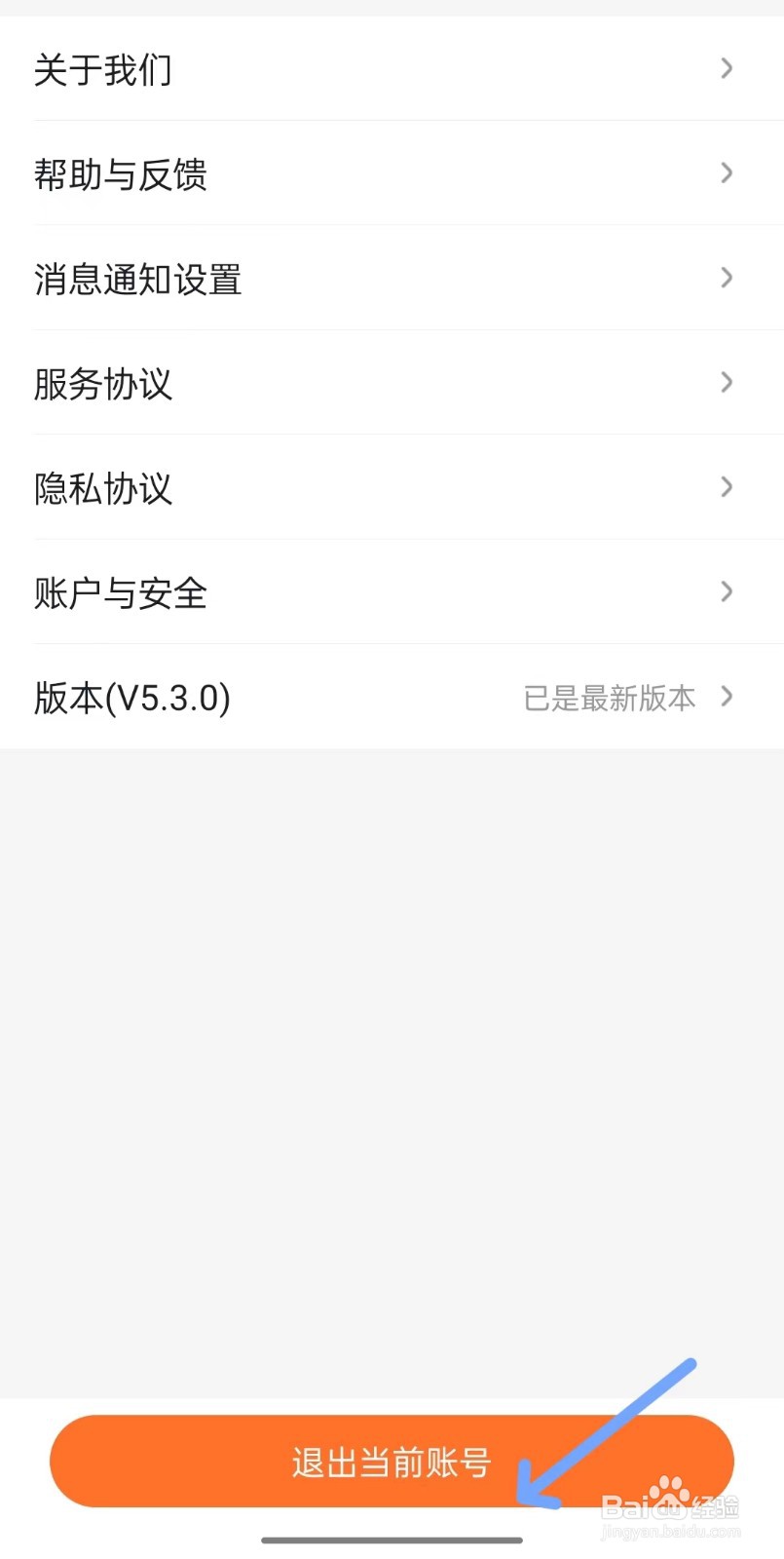Tap the 已是最新版本 version status text
This screenshot has width=784, height=1559.
click(609, 698)
